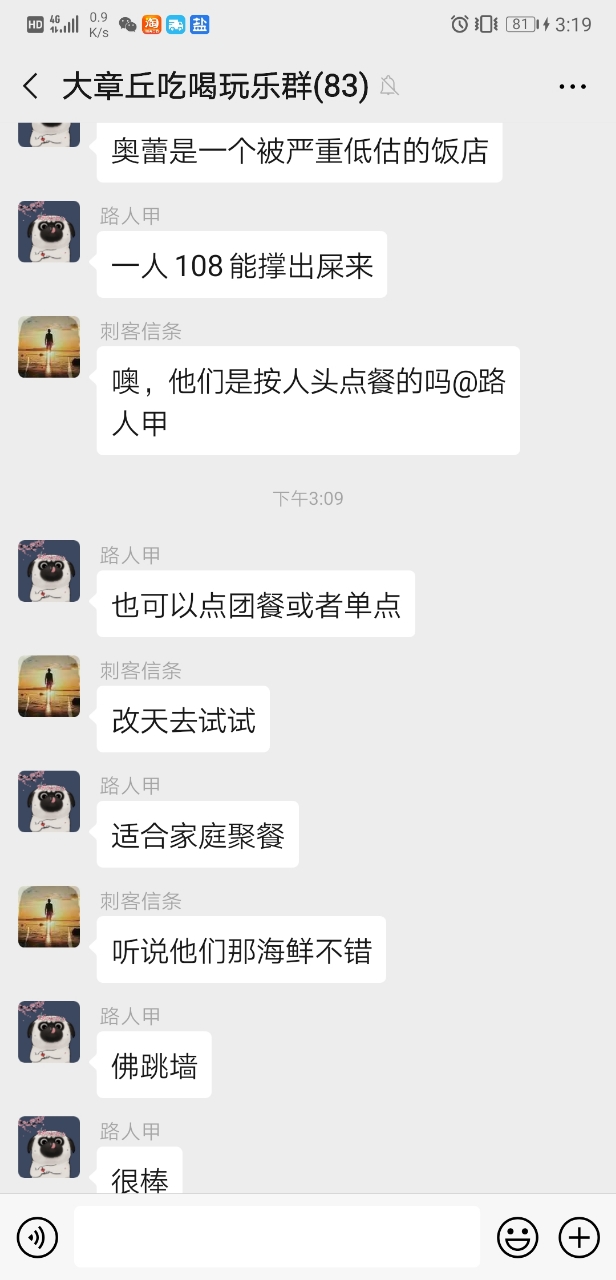The height and width of the screenshot is (1280, 616).
Task: Open the plus attachment menu
Action: [579, 1238]
